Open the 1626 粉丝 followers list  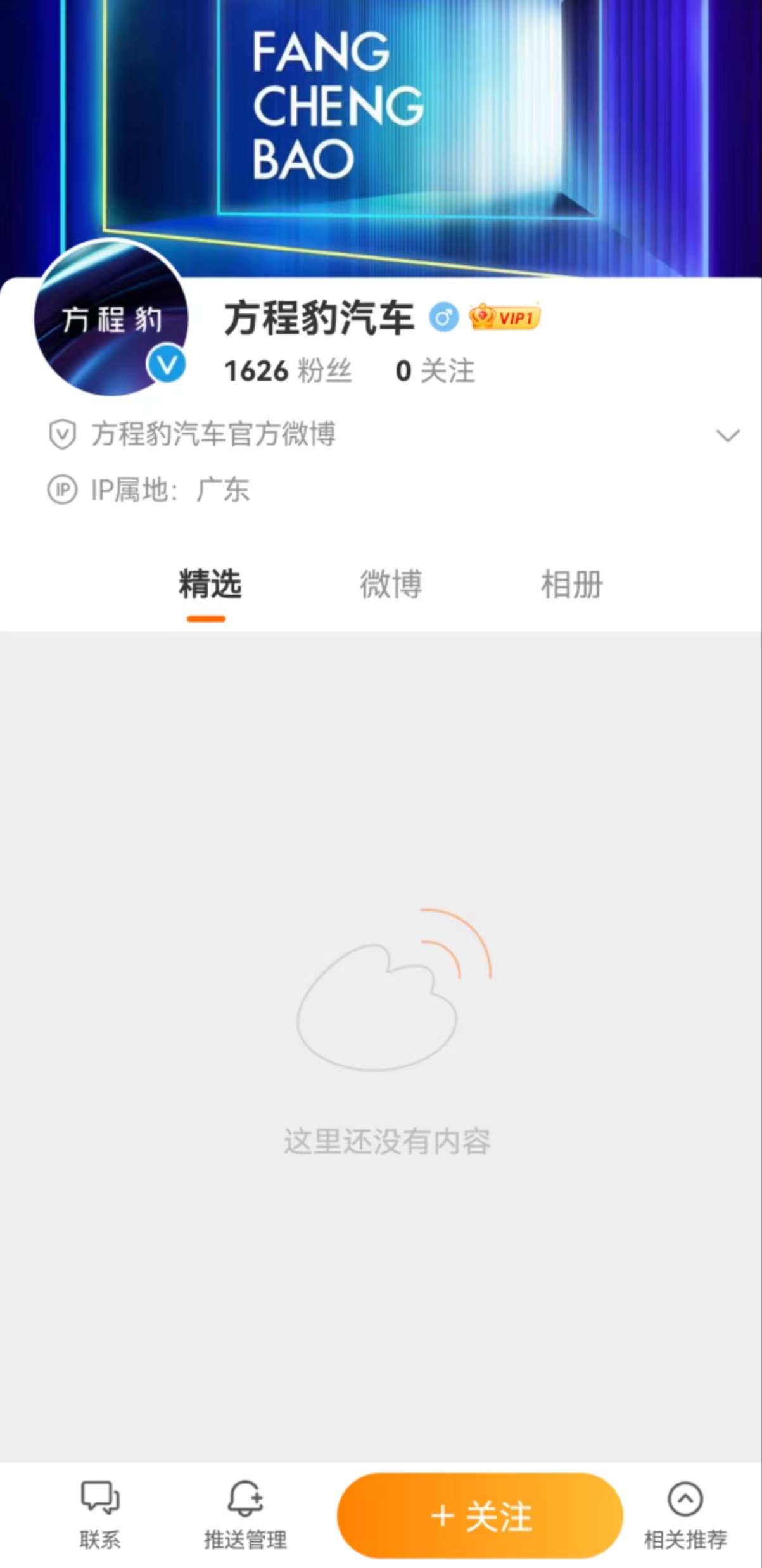point(288,371)
